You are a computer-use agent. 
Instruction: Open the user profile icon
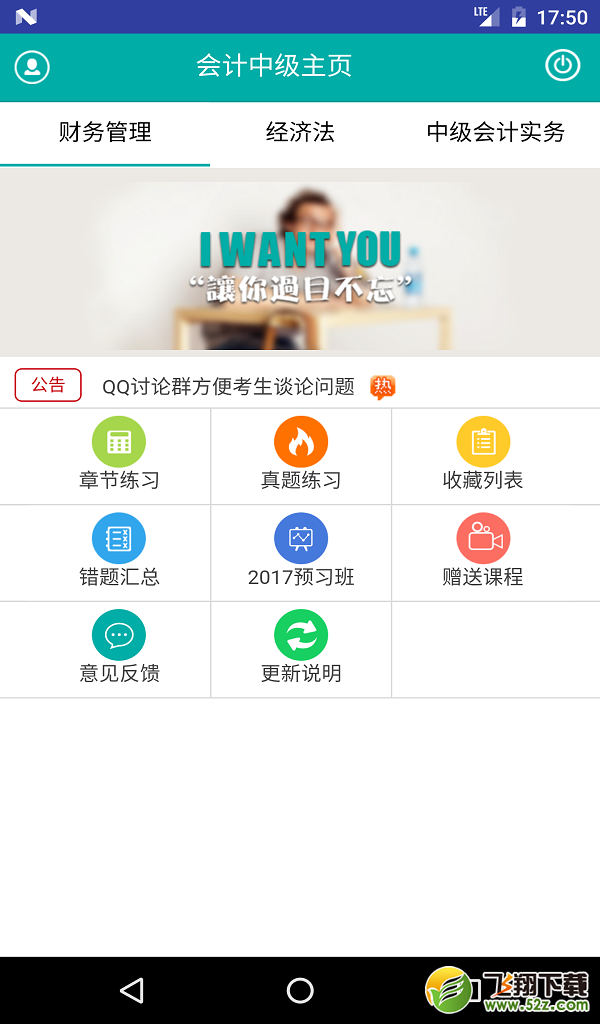pos(32,67)
